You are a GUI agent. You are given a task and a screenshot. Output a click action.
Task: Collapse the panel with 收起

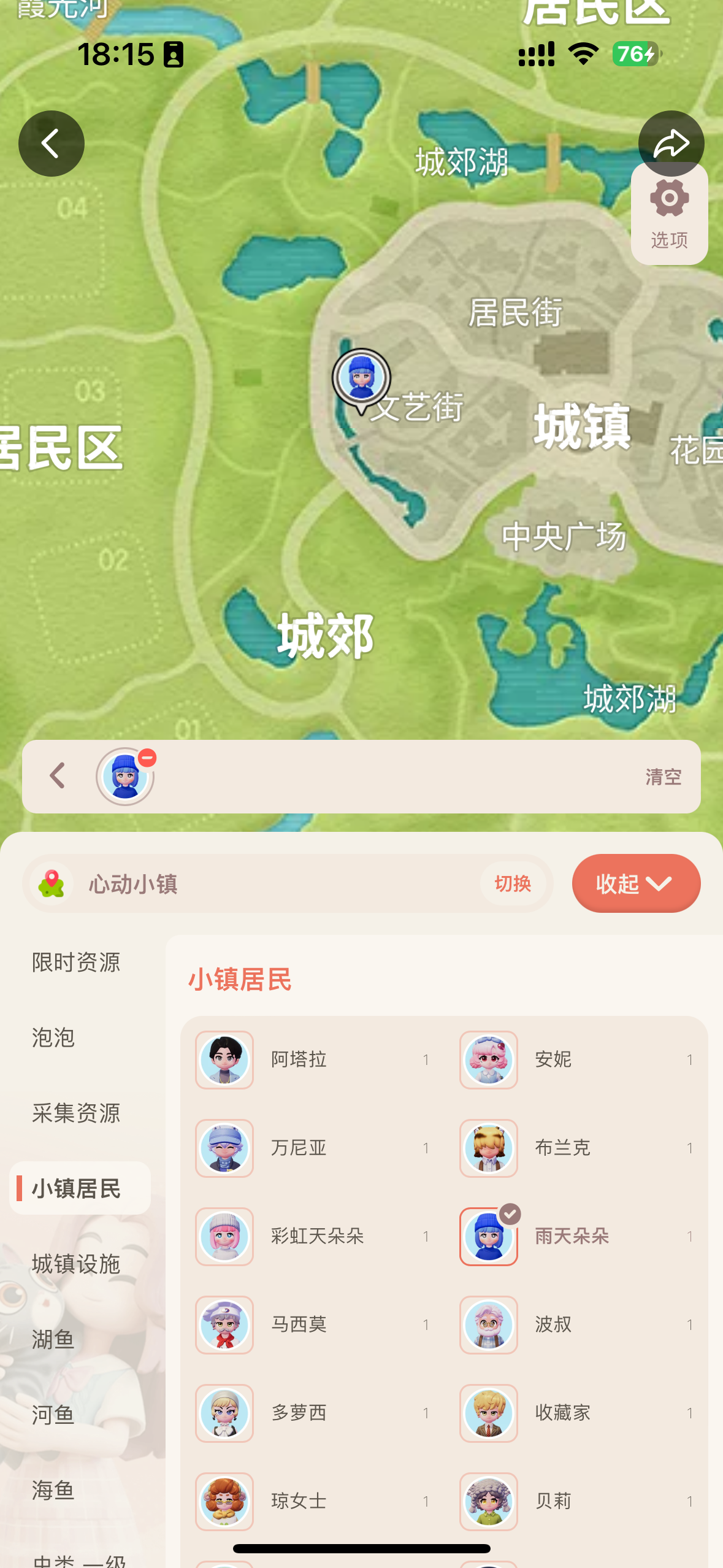(636, 883)
